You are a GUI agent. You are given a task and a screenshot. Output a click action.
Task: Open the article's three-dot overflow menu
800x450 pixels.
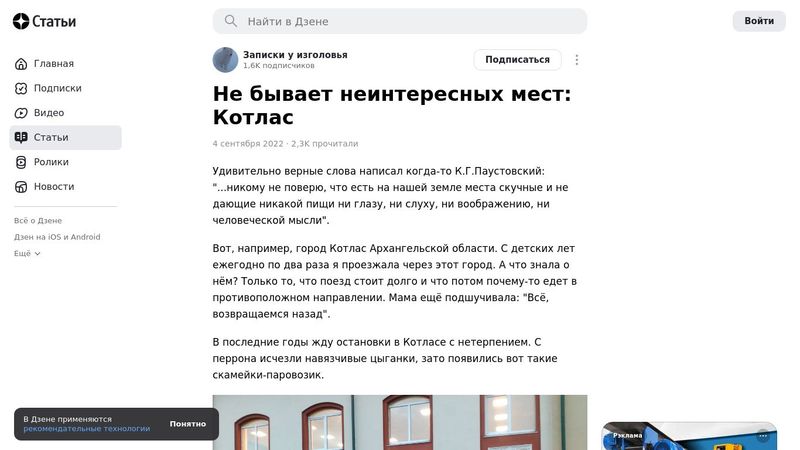[576, 60]
